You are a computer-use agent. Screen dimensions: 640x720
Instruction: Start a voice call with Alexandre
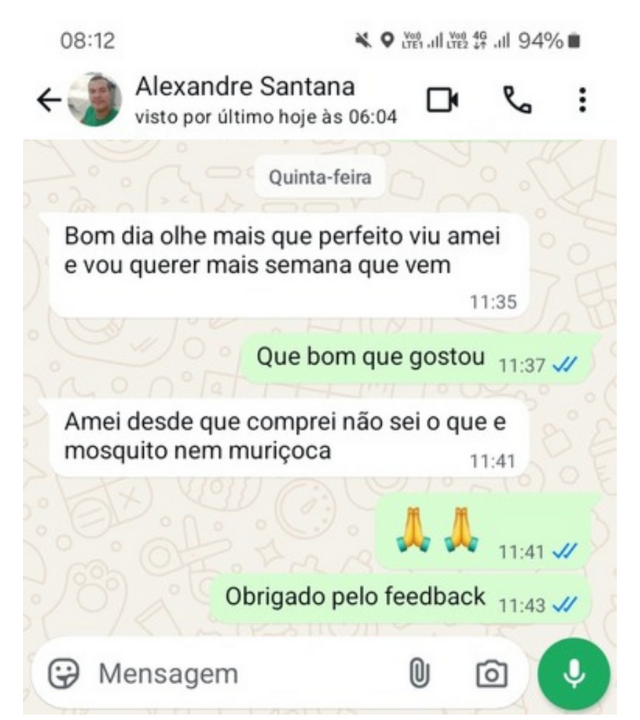(x=517, y=100)
